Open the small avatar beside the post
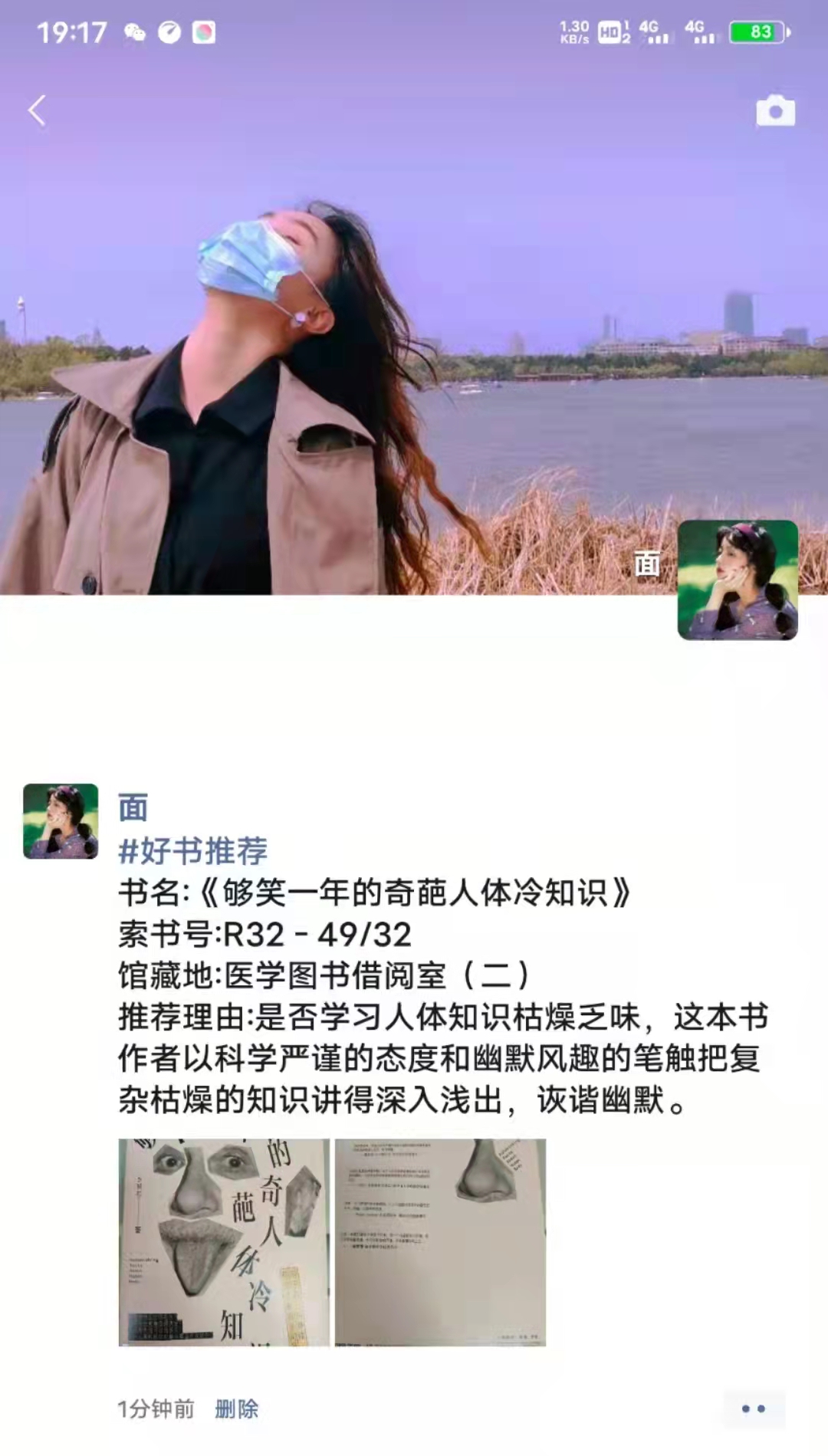The width and height of the screenshot is (828, 1456). (x=61, y=821)
